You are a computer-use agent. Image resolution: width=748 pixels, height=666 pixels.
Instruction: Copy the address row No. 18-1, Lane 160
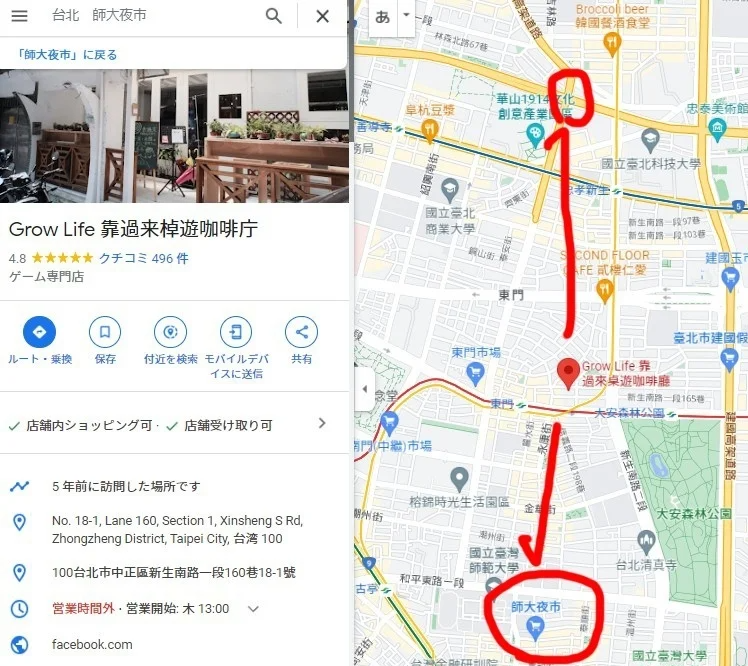tap(175, 530)
